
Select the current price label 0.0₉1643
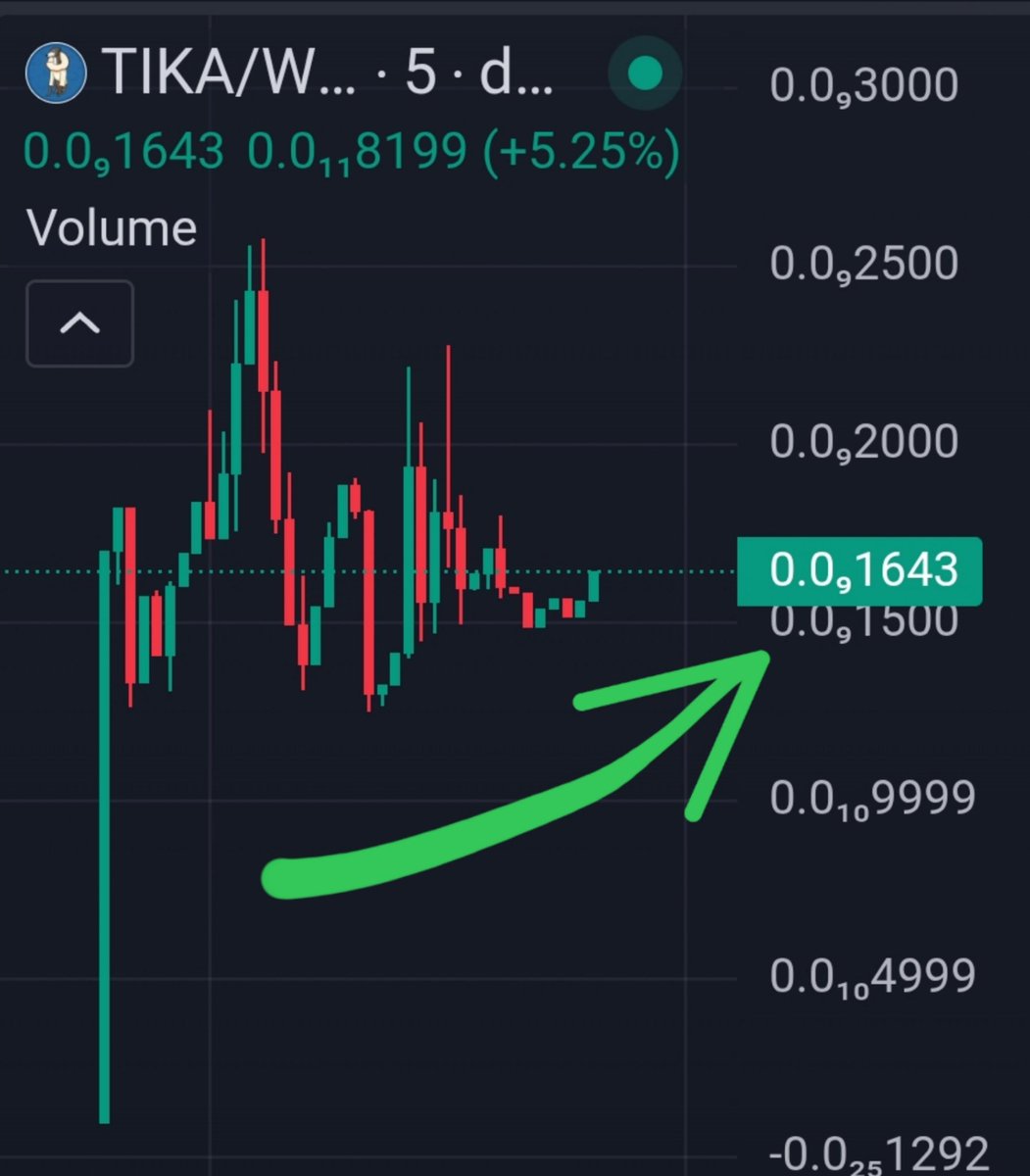pyautogui.click(x=858, y=571)
